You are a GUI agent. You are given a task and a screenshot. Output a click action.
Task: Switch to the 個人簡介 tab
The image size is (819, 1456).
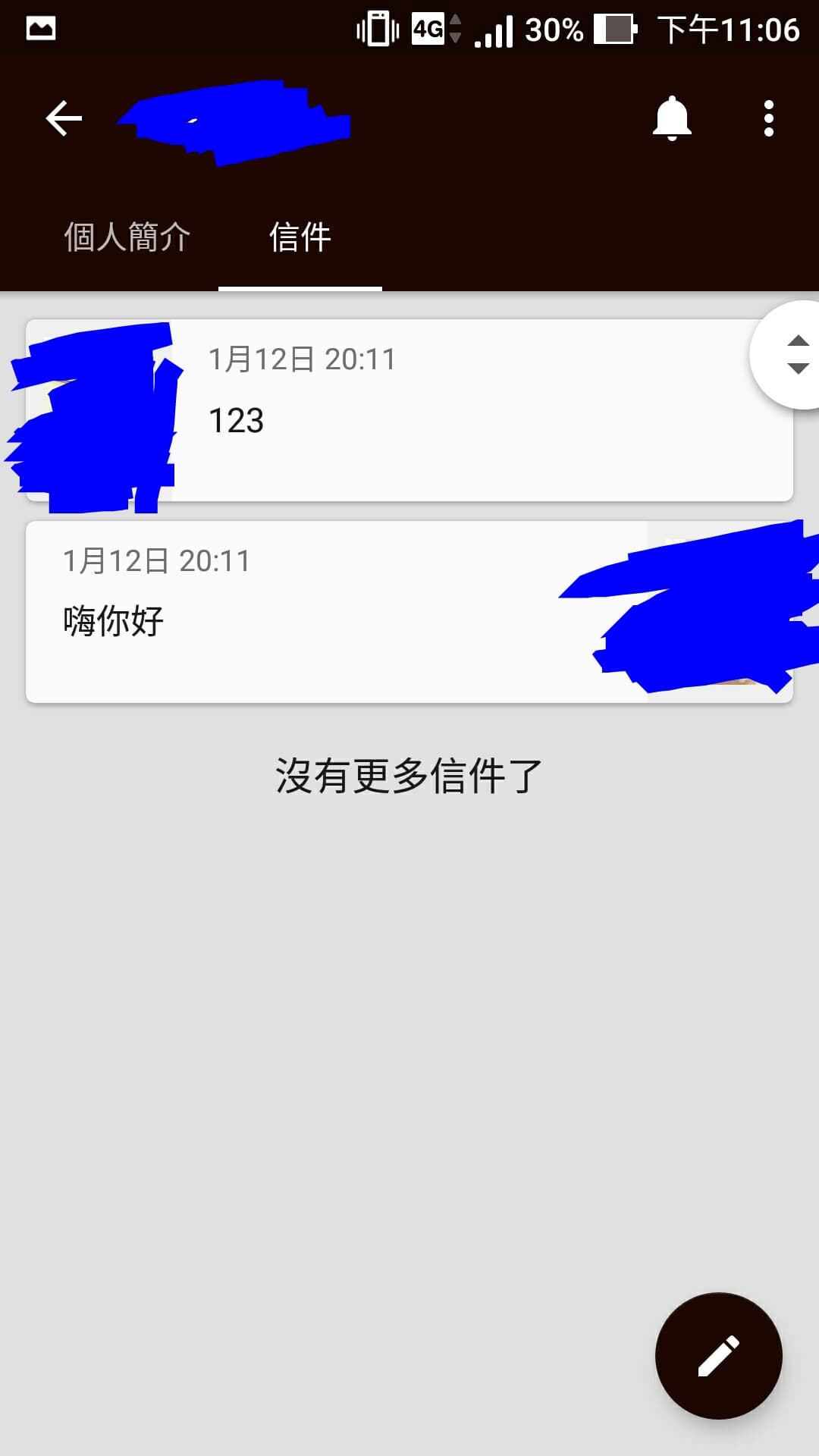point(127,237)
